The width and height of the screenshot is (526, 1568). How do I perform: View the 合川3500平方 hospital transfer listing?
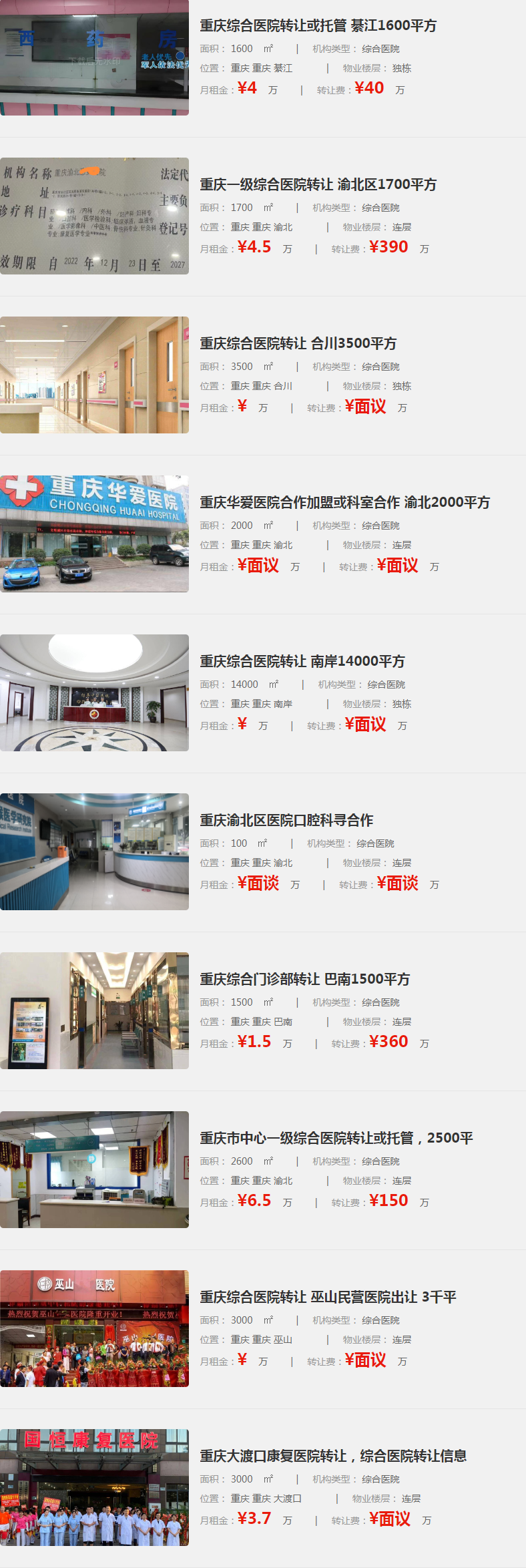click(x=298, y=343)
